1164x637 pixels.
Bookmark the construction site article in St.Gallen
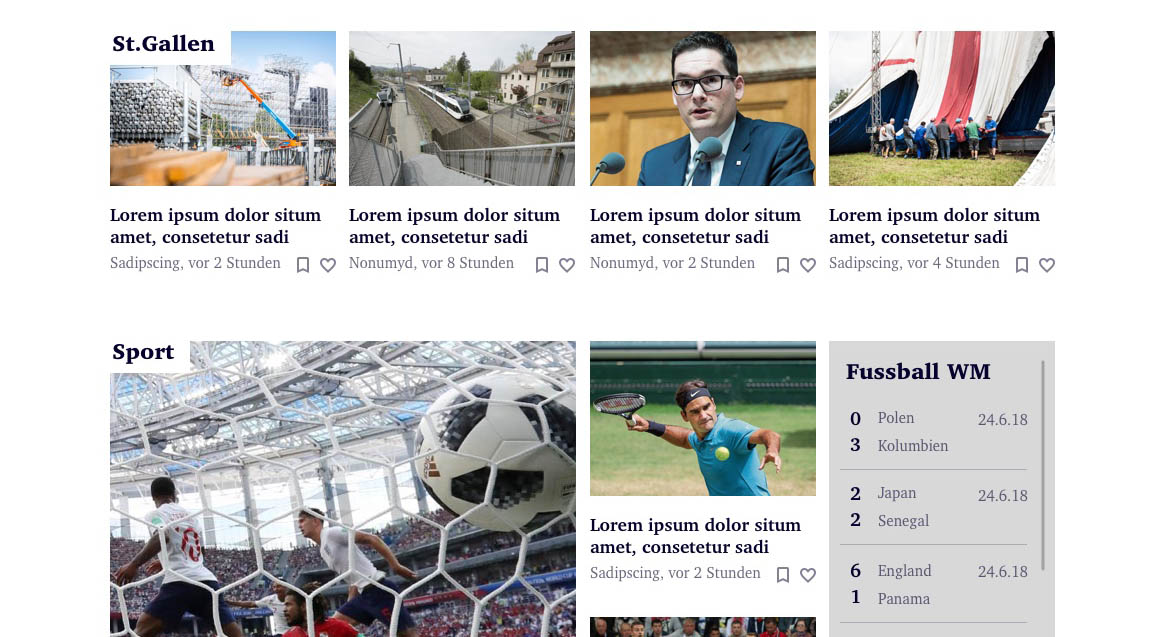303,265
